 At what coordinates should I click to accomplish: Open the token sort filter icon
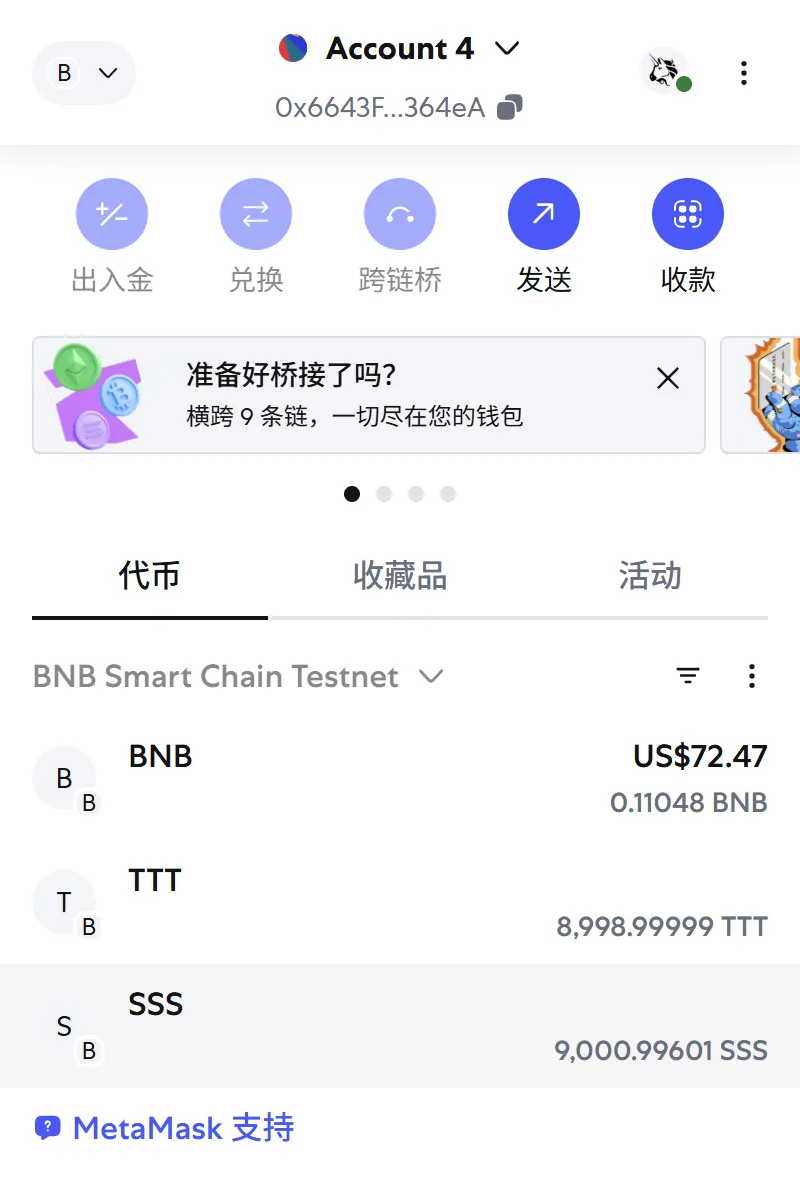pos(688,677)
